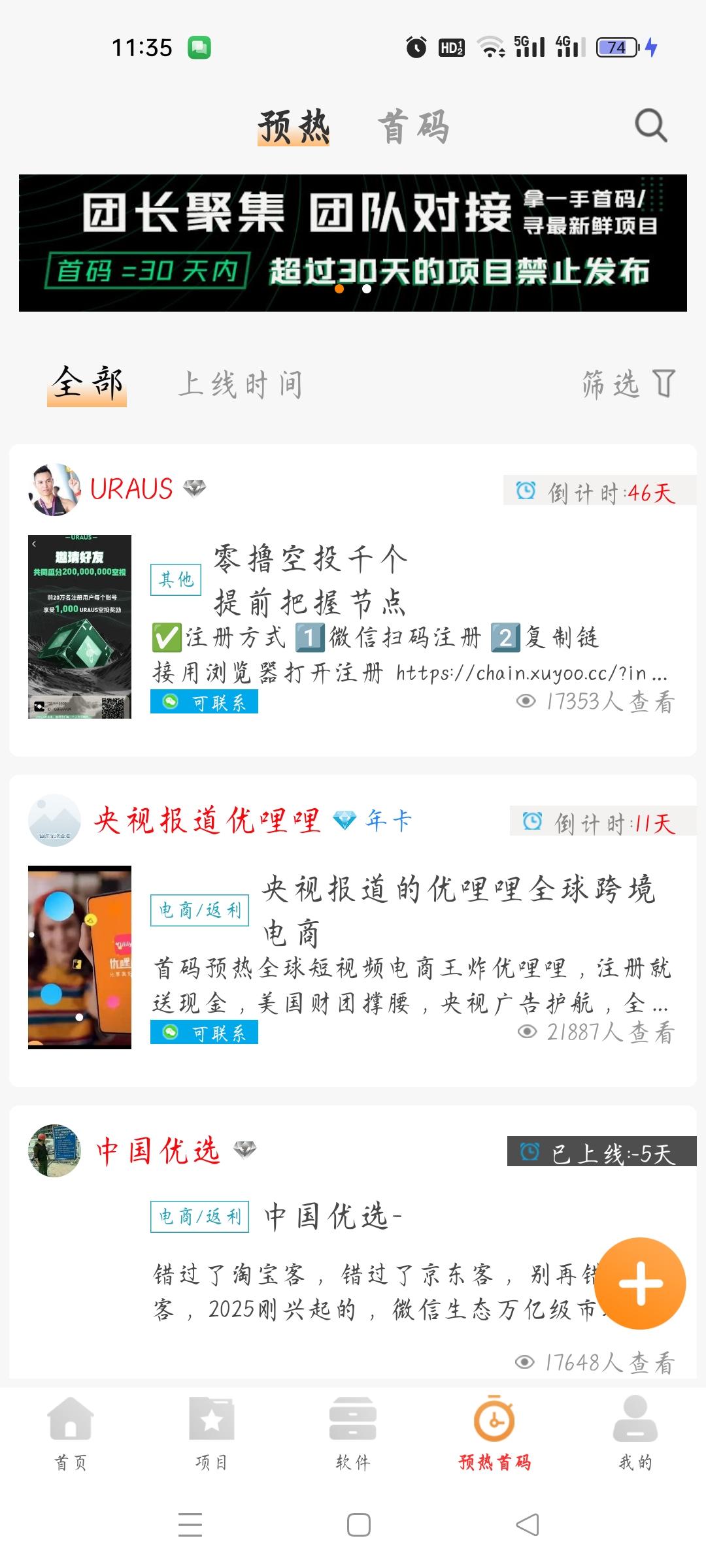706x1568 pixels.
Task: Tap the system back button
Action: click(x=528, y=1525)
